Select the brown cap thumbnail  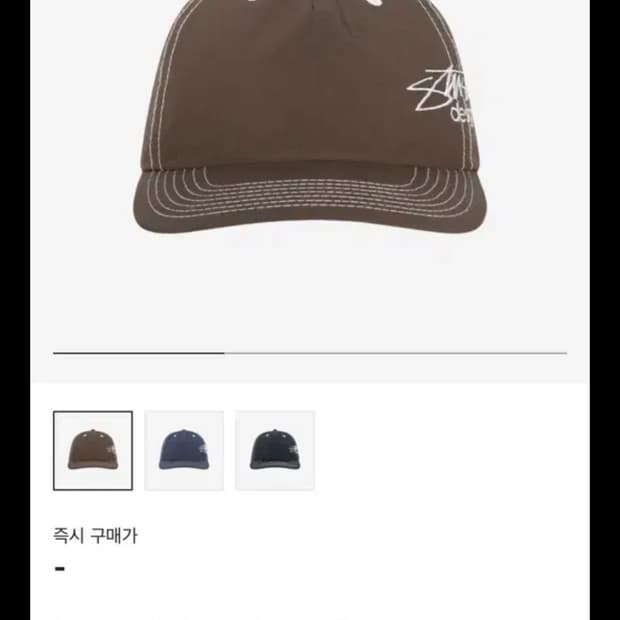click(x=93, y=450)
